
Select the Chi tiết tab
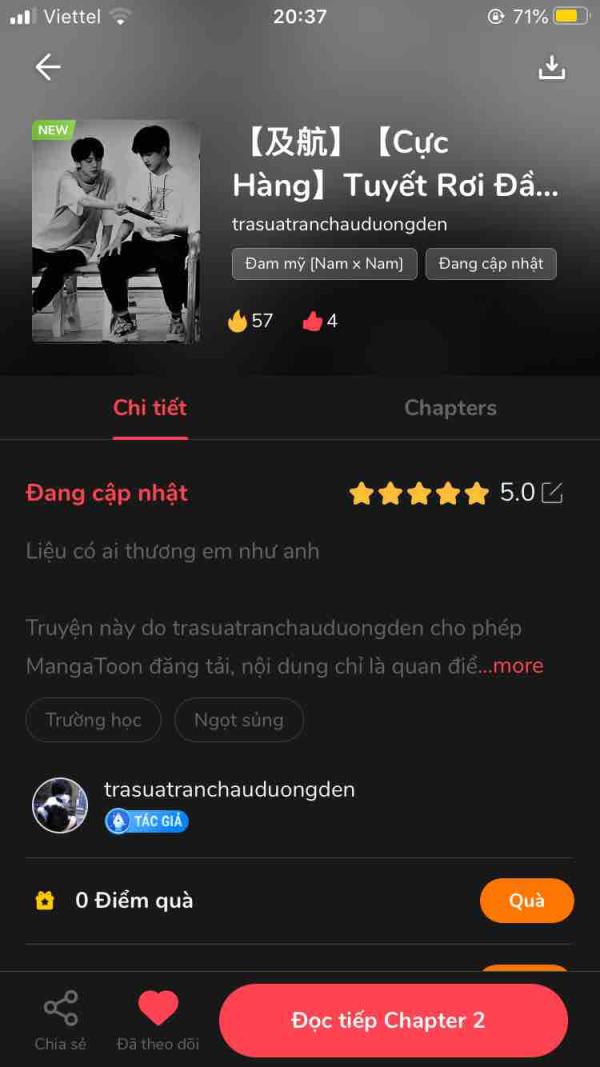150,408
